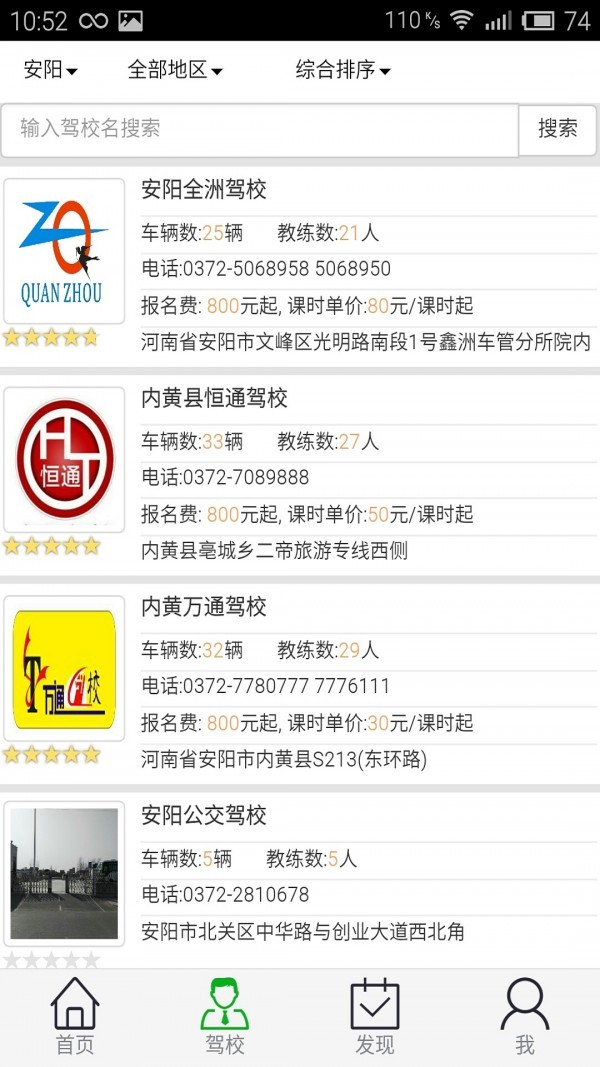Select the 驾校 tab
The width and height of the screenshot is (600, 1067).
pyautogui.click(x=225, y=1017)
